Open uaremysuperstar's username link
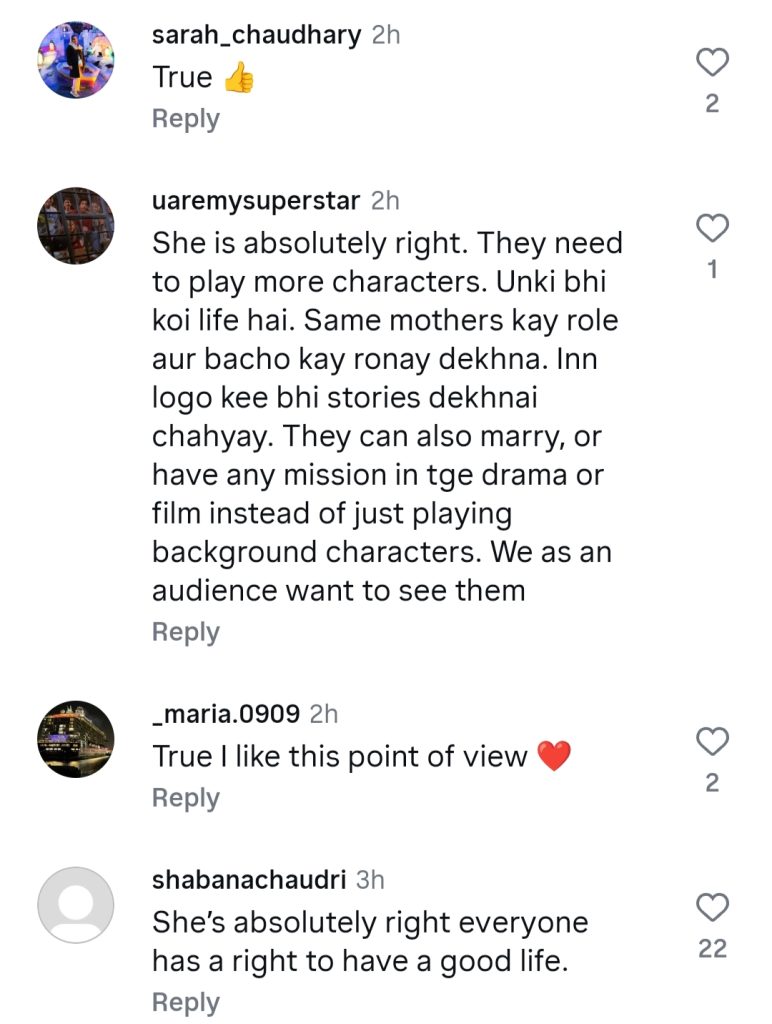Image resolution: width=772 pixels, height=1024 pixels. click(x=256, y=200)
